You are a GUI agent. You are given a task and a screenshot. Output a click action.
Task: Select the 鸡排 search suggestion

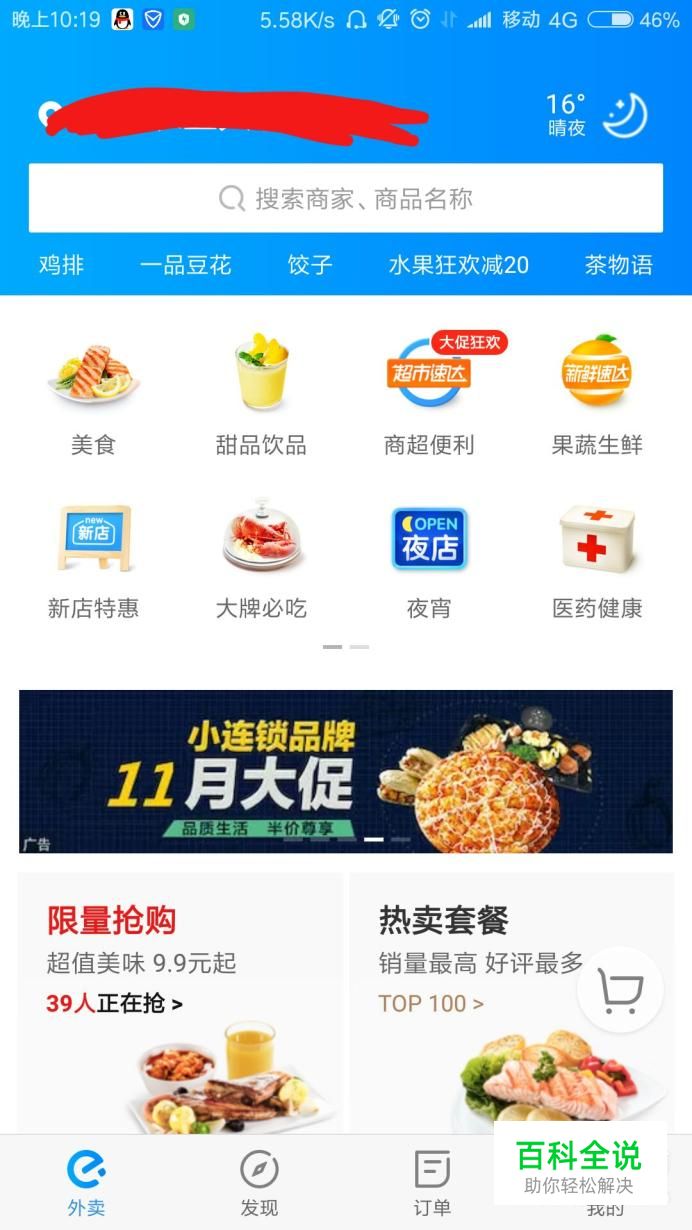pos(61,265)
